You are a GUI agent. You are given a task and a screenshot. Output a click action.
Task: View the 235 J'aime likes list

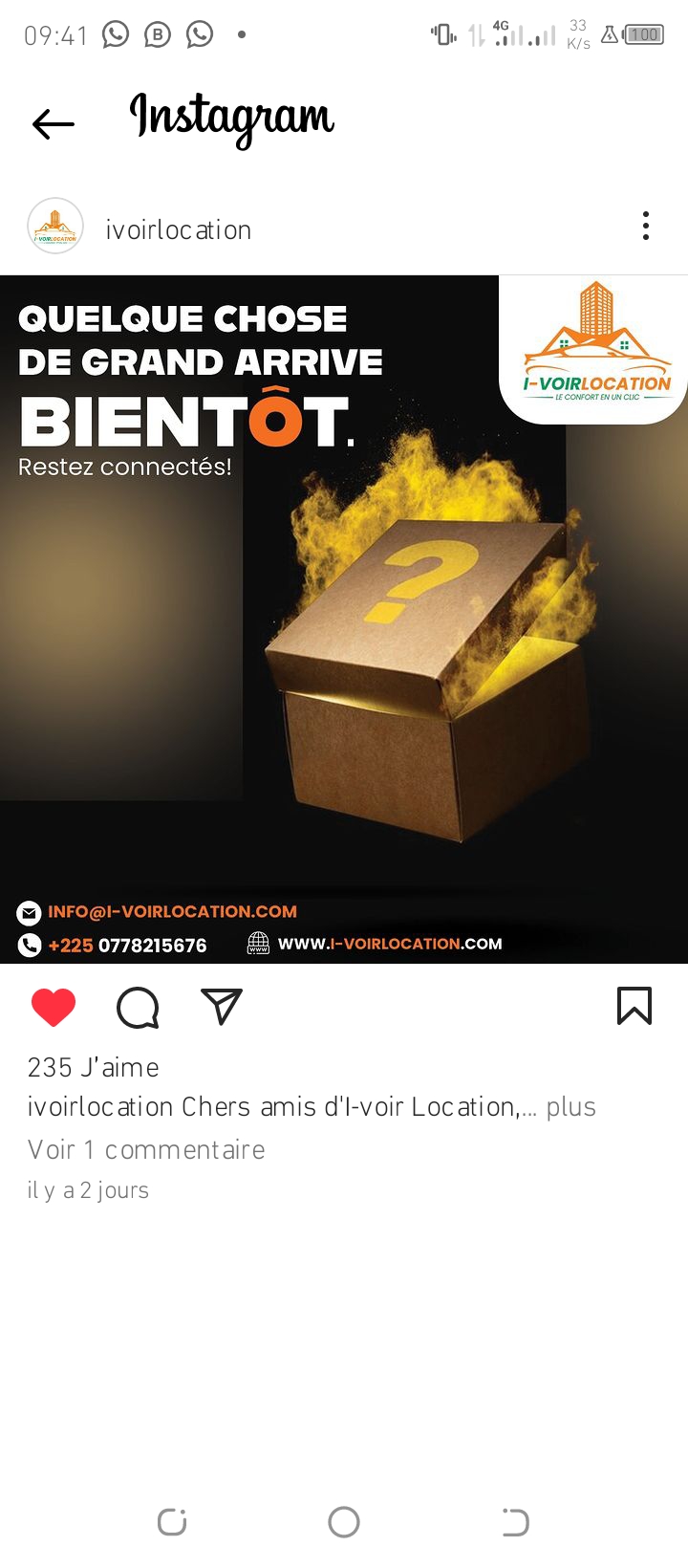[x=94, y=1067]
